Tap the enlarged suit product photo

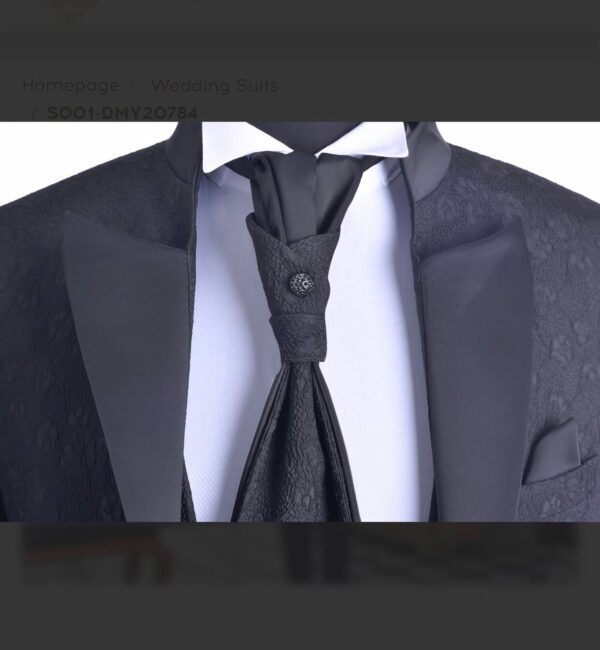point(300,321)
